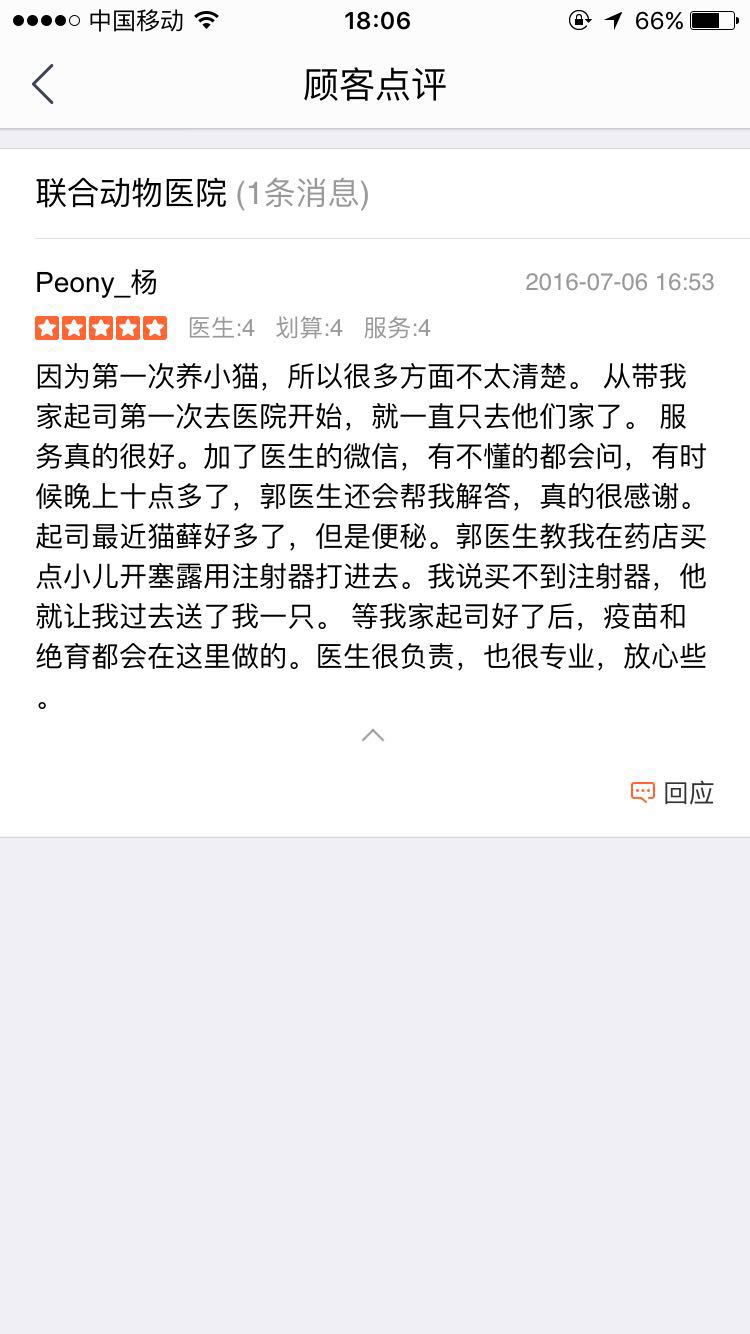Tap 回应 to reply to Peony_杨's review
The width and height of the screenshot is (750, 1334).
click(x=672, y=793)
